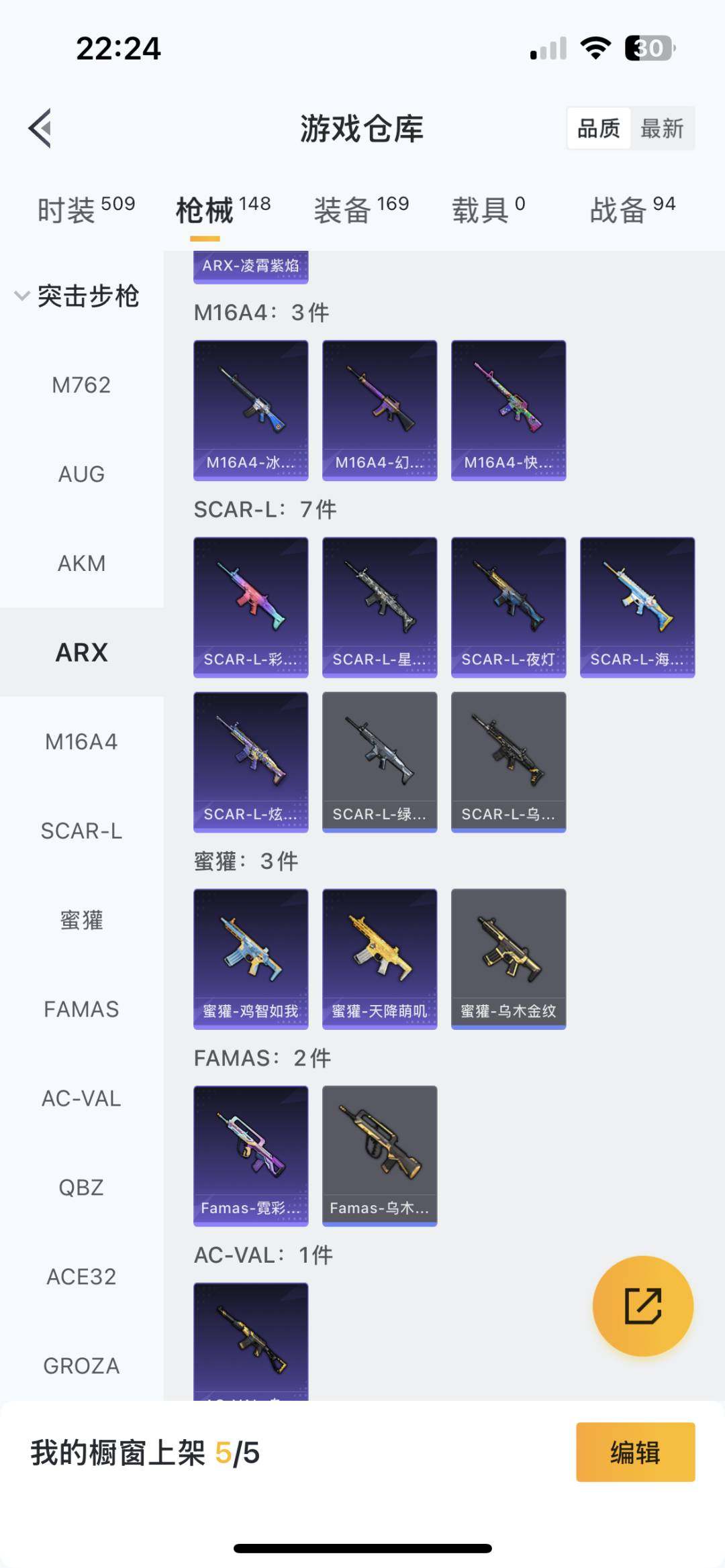Go back using the back arrow
Screen dimensions: 725x1568
[x=40, y=128]
